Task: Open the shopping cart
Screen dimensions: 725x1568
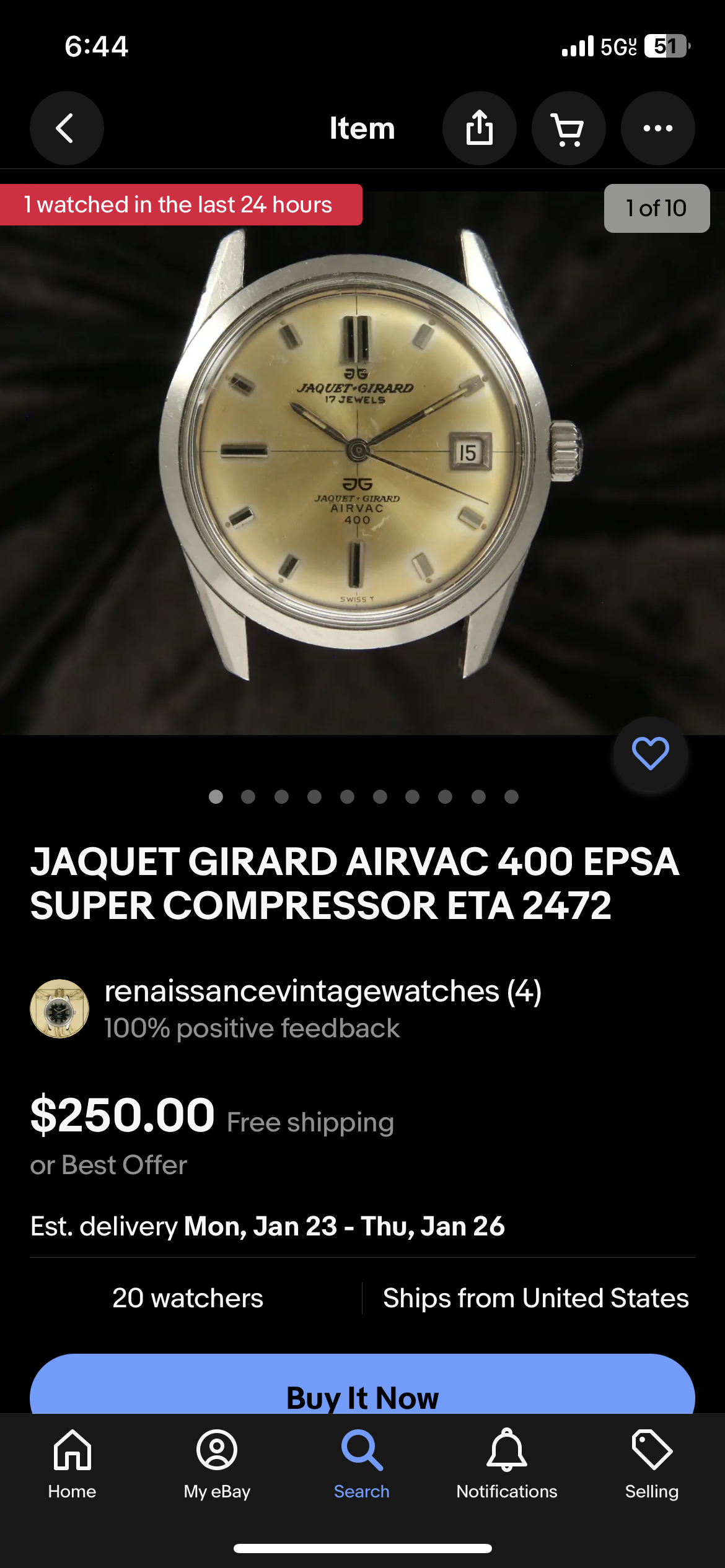Action: 568,128
